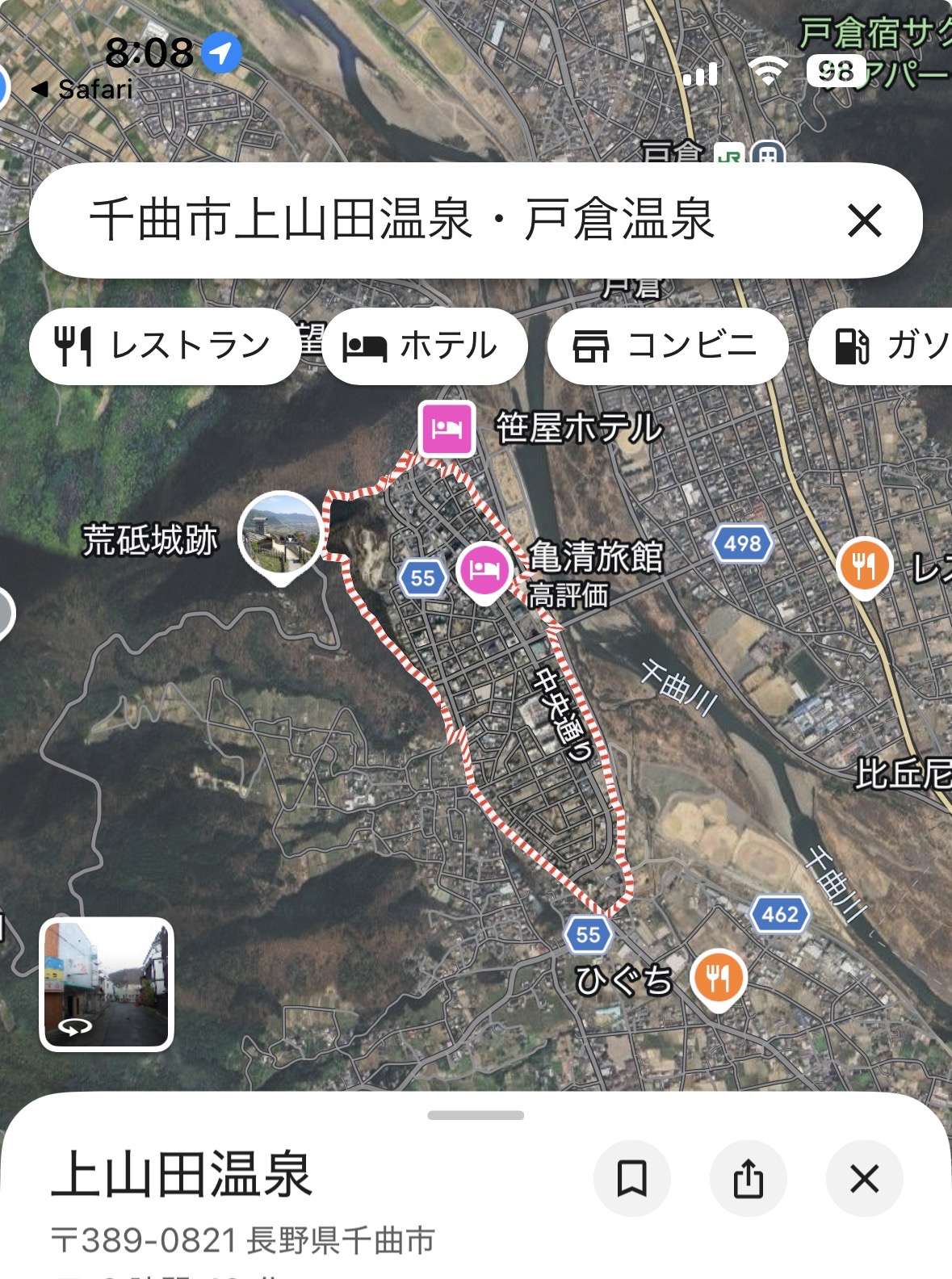Open the Street View thumbnail
Screen dimensions: 952x1279
pyautogui.click(x=107, y=983)
